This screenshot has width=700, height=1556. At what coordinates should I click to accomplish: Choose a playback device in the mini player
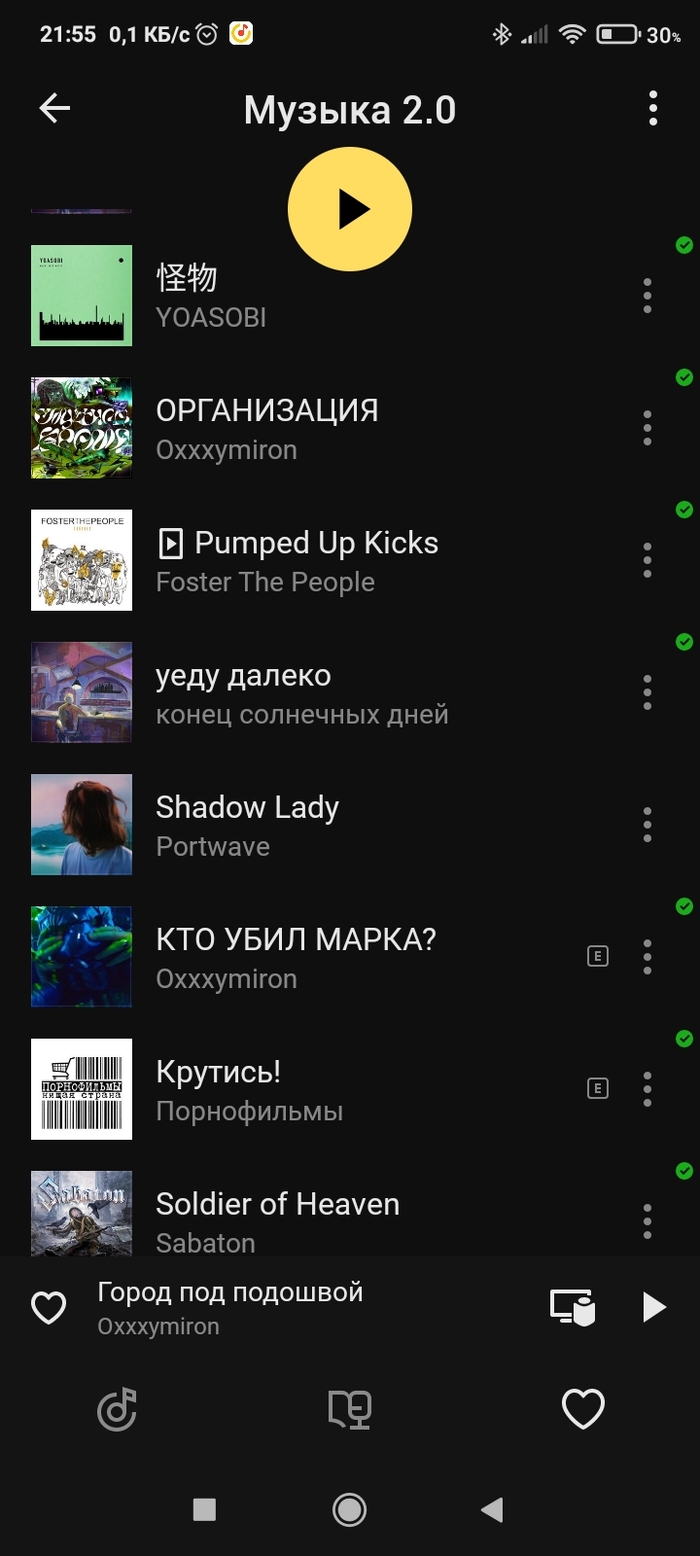pyautogui.click(x=573, y=1307)
